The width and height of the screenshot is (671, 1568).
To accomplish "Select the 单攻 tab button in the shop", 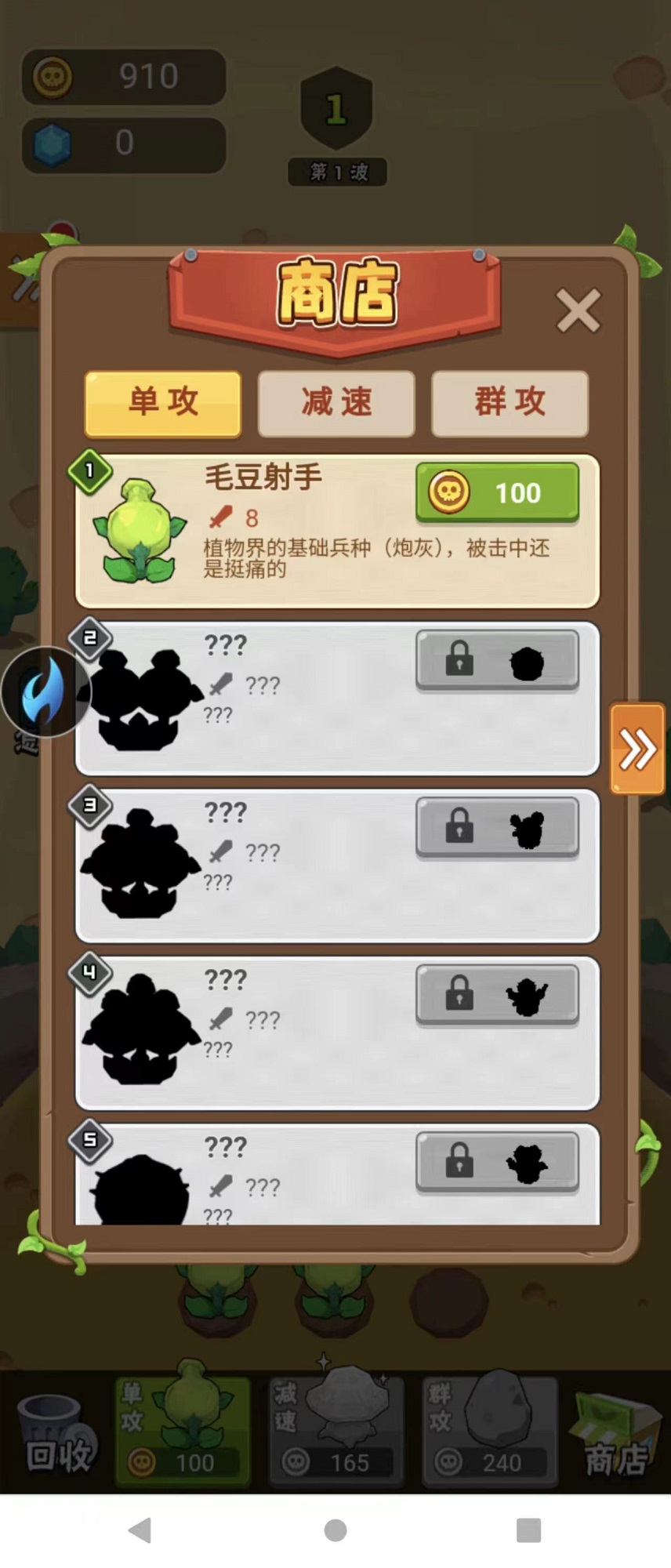I will [162, 402].
